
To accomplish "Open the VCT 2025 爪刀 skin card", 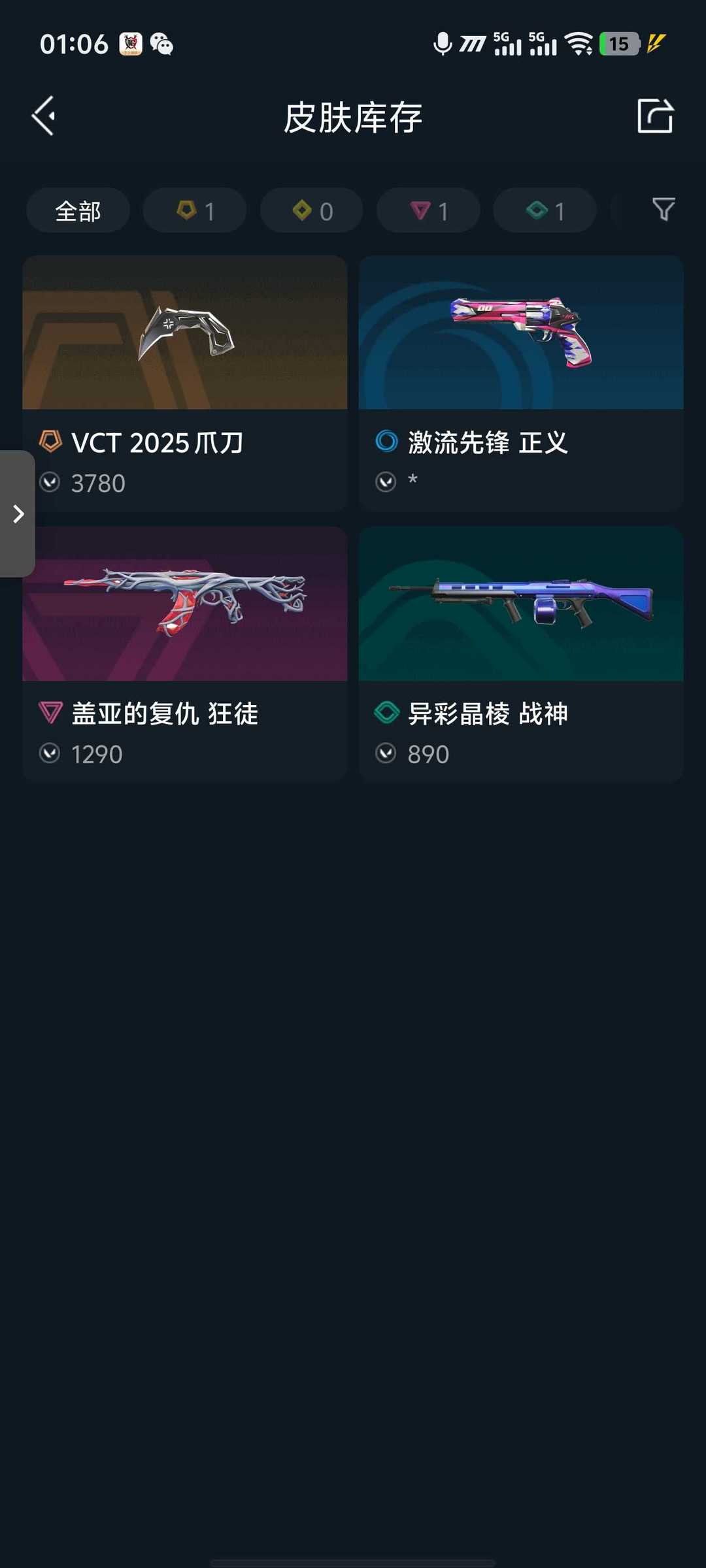I will click(185, 383).
